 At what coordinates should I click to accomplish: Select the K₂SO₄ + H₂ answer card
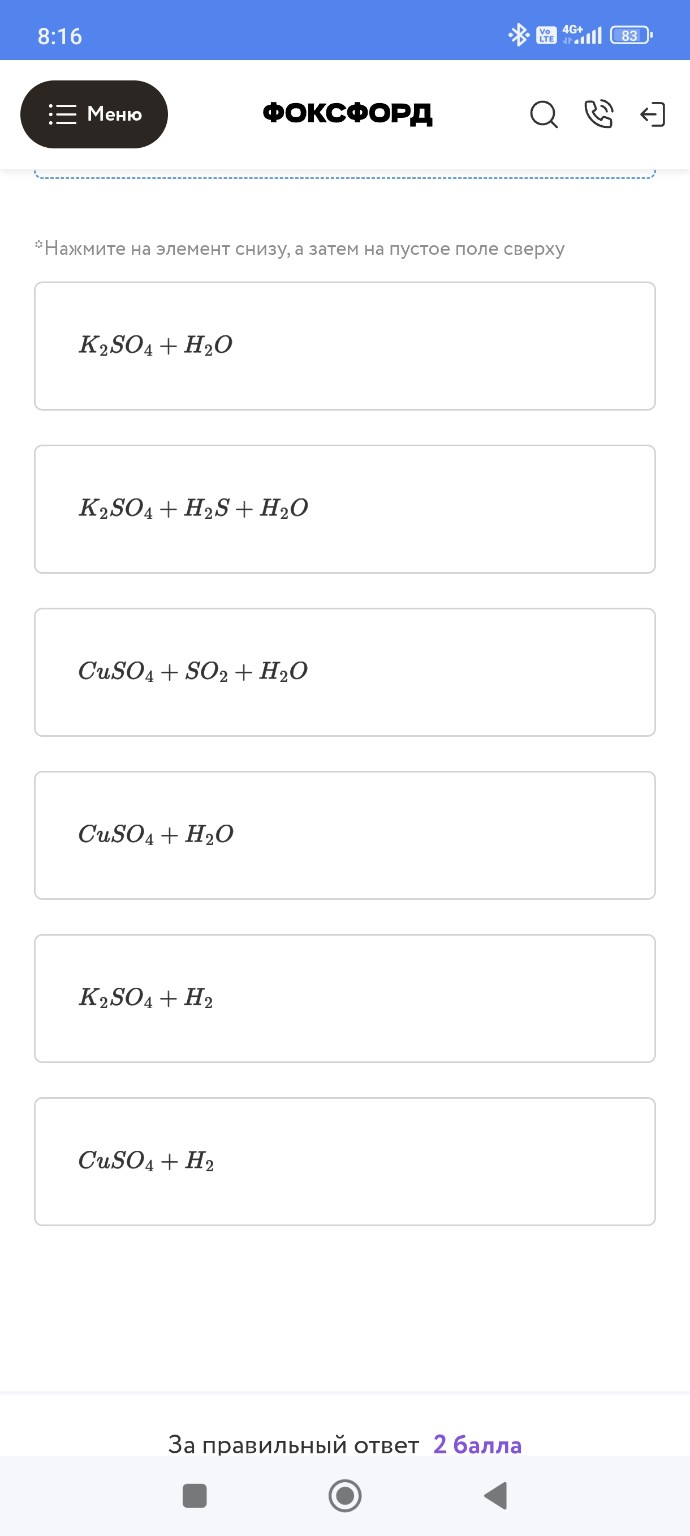coord(345,998)
